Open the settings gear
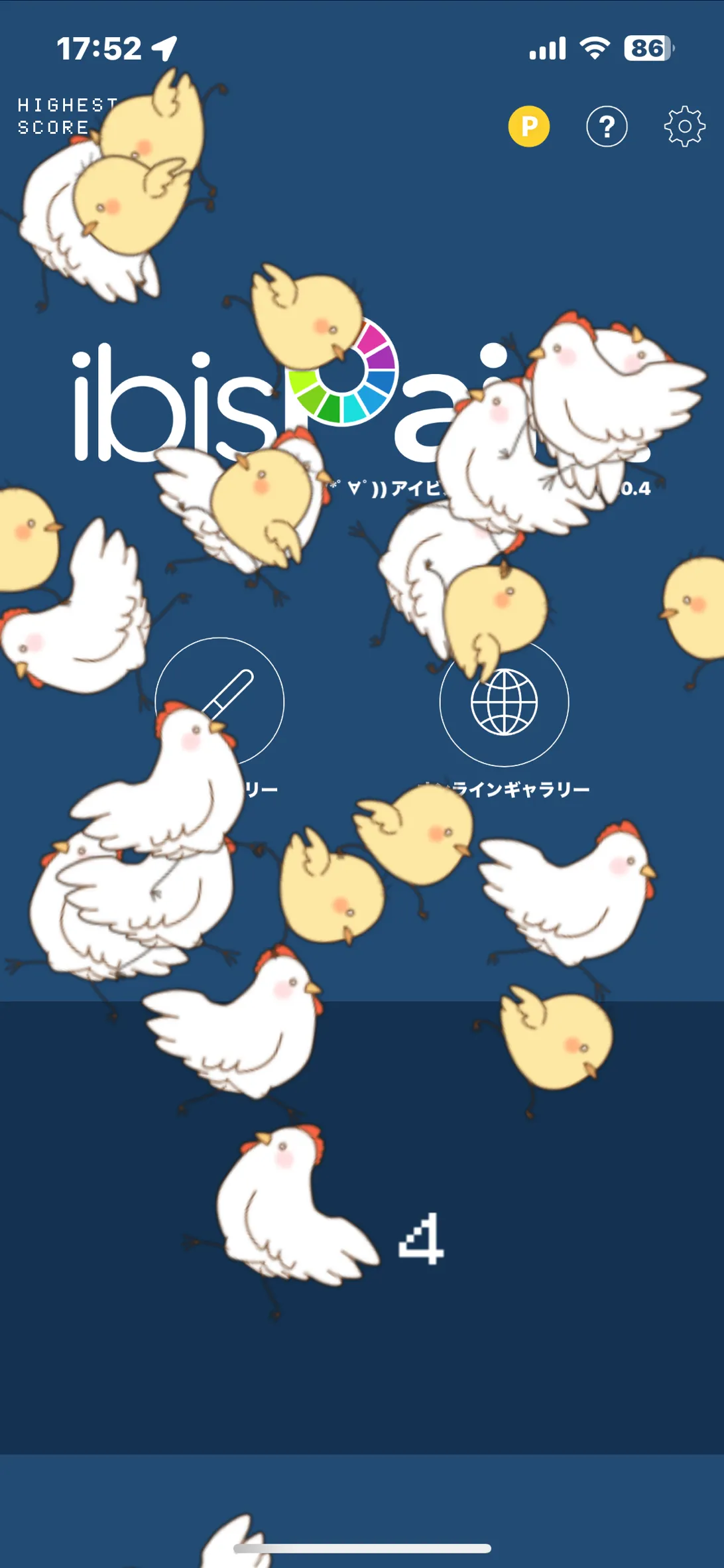Image resolution: width=724 pixels, height=1568 pixels. pyautogui.click(x=684, y=126)
